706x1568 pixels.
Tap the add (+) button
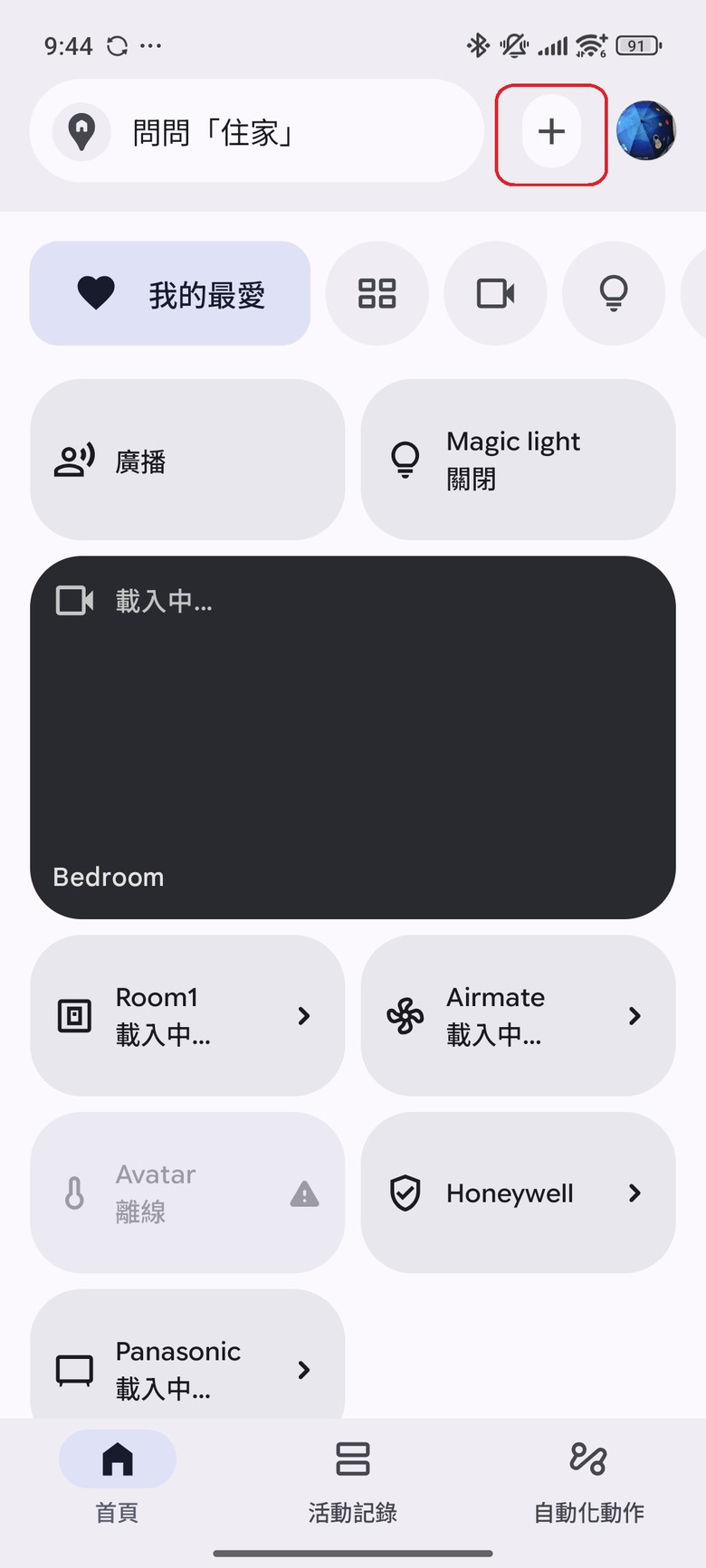point(551,132)
